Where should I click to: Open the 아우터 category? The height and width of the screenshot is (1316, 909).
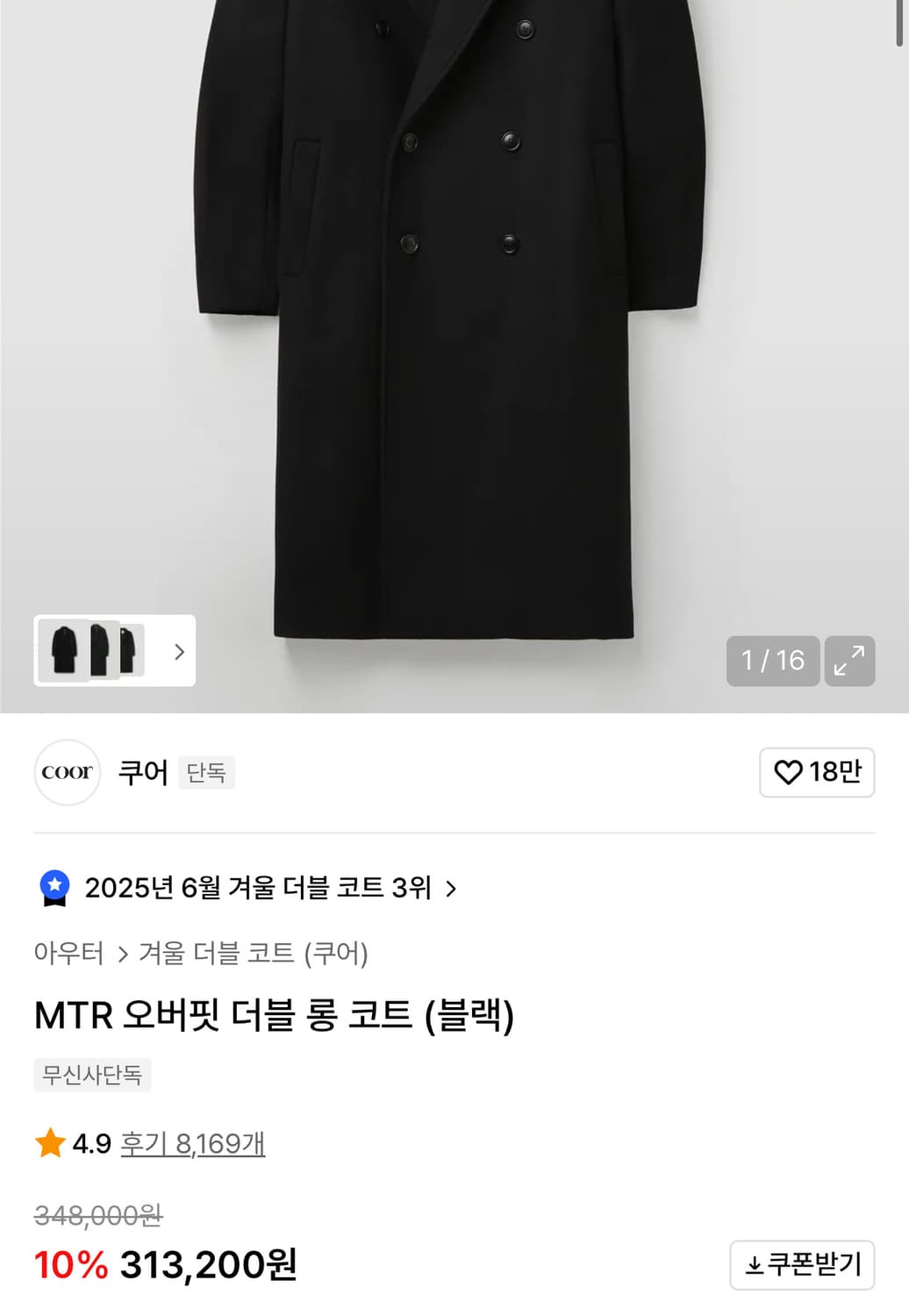point(67,955)
